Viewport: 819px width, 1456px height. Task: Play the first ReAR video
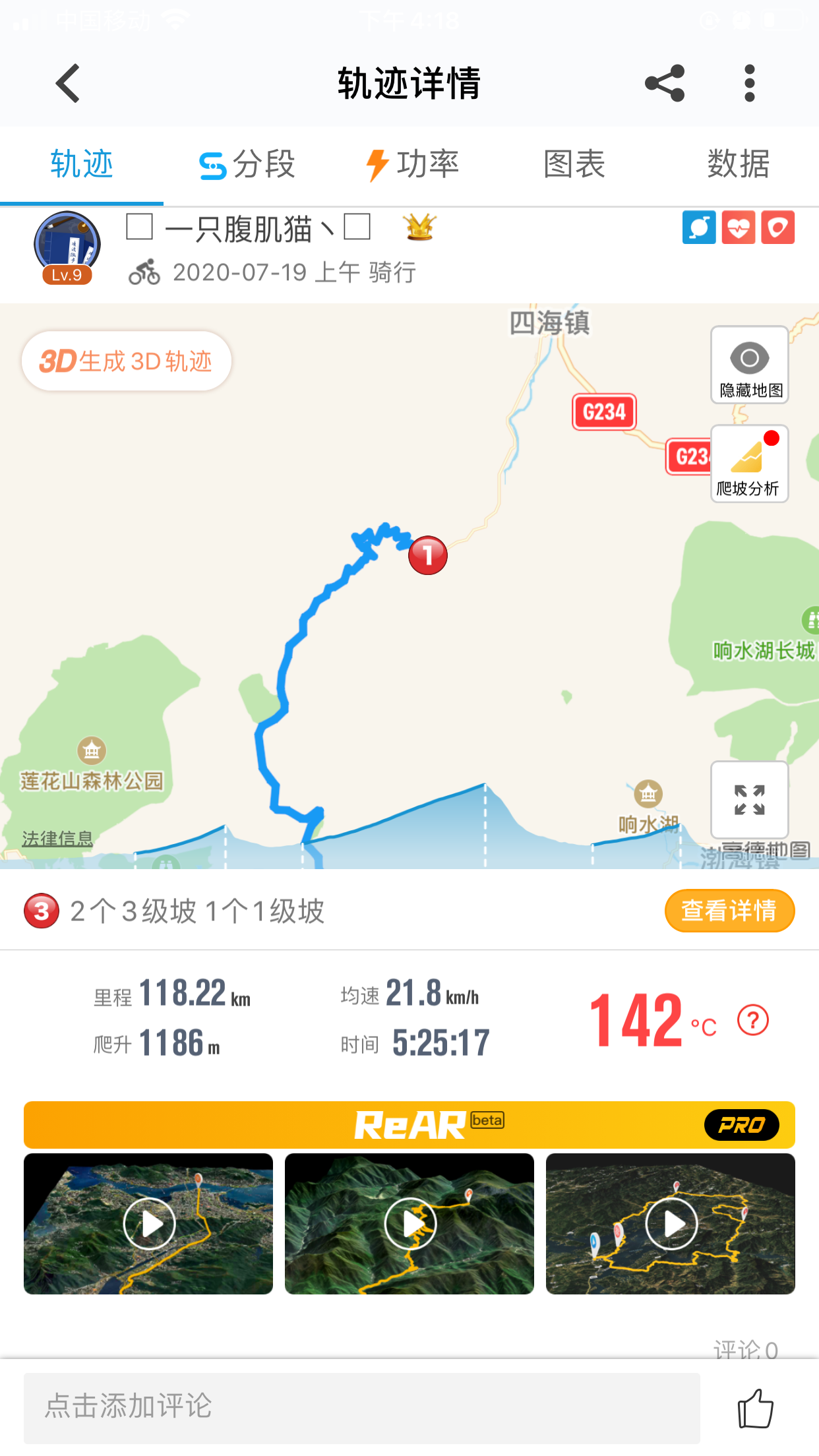[x=149, y=1224]
